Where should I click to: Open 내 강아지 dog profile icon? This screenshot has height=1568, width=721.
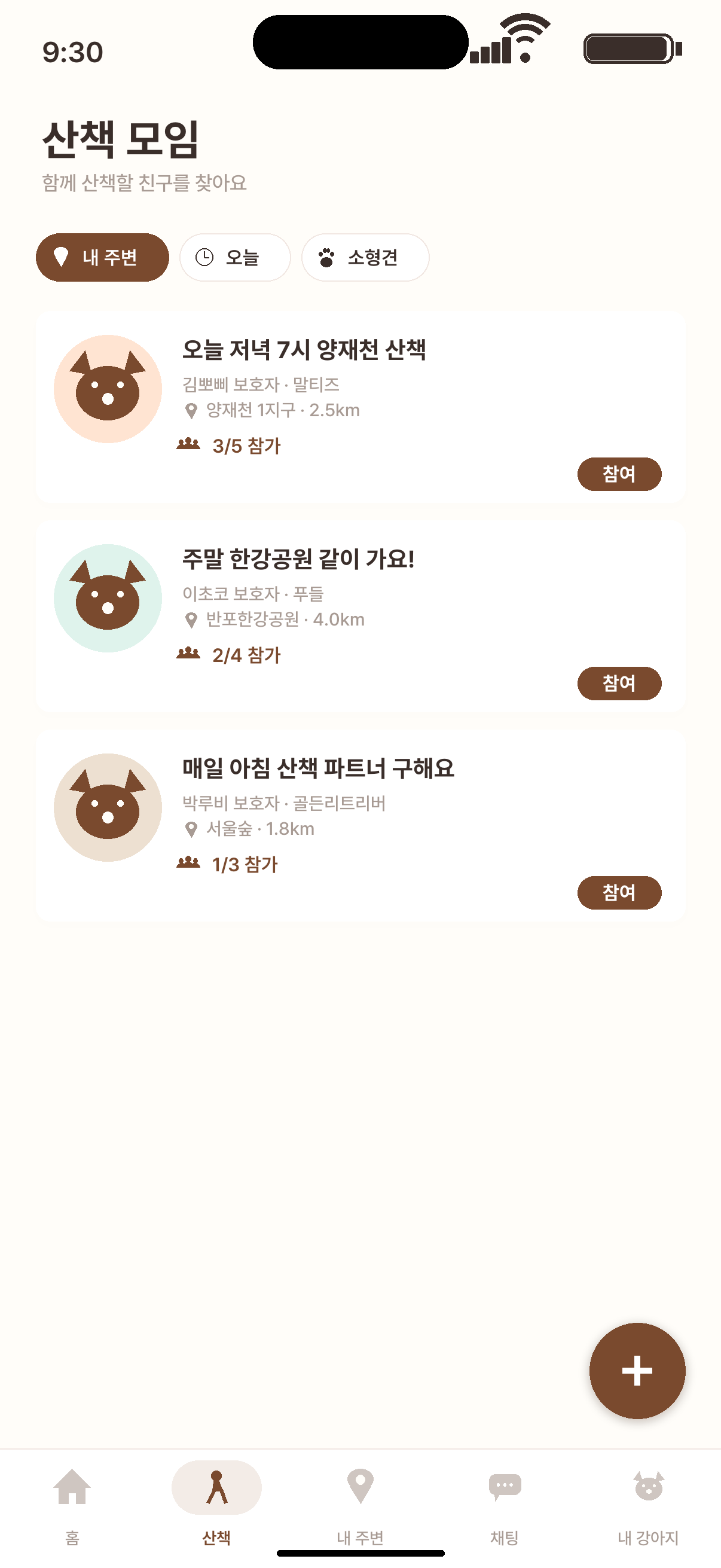[x=647, y=1488]
